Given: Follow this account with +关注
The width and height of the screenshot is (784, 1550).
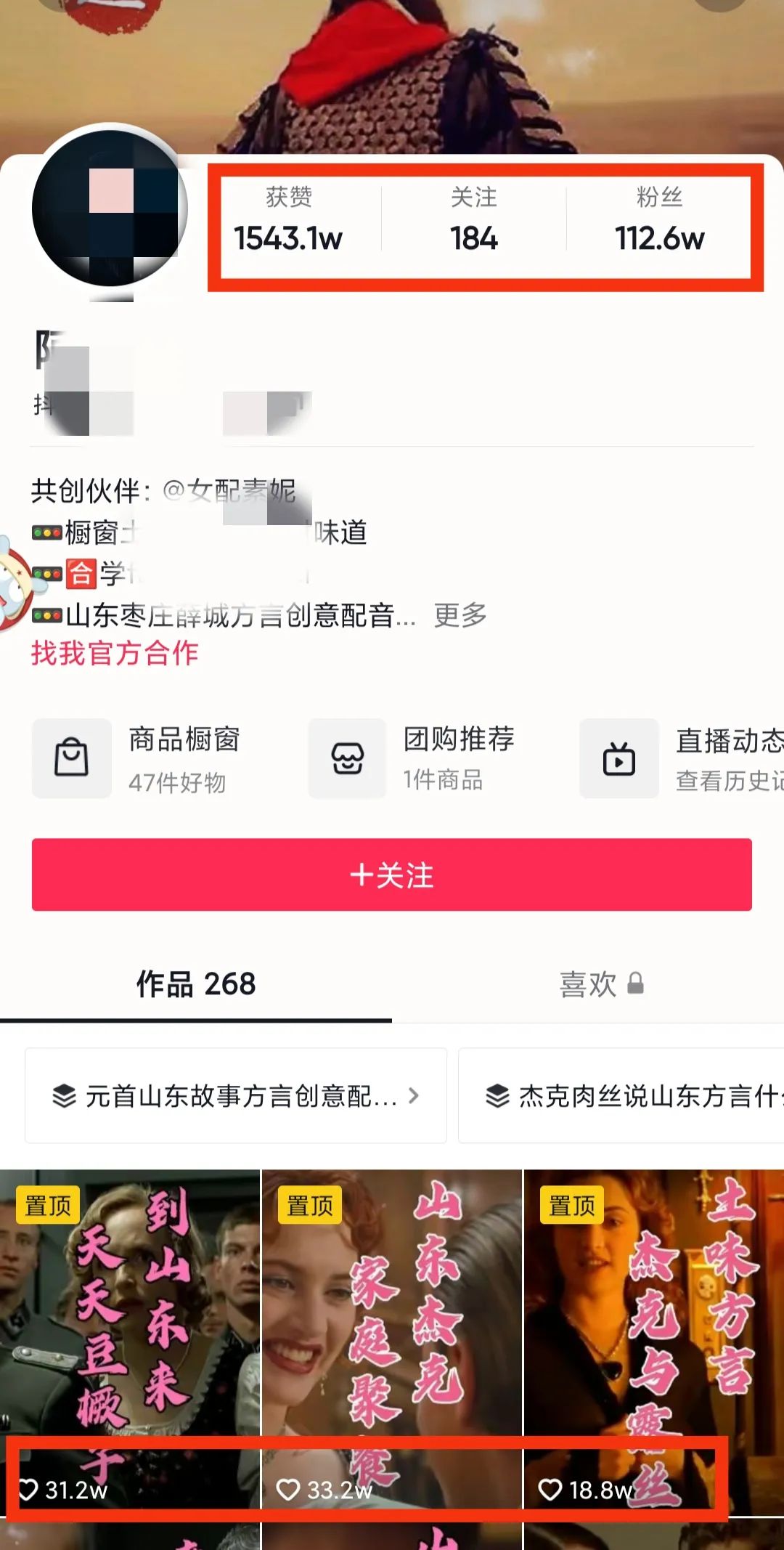Looking at the screenshot, I should click(x=392, y=875).
